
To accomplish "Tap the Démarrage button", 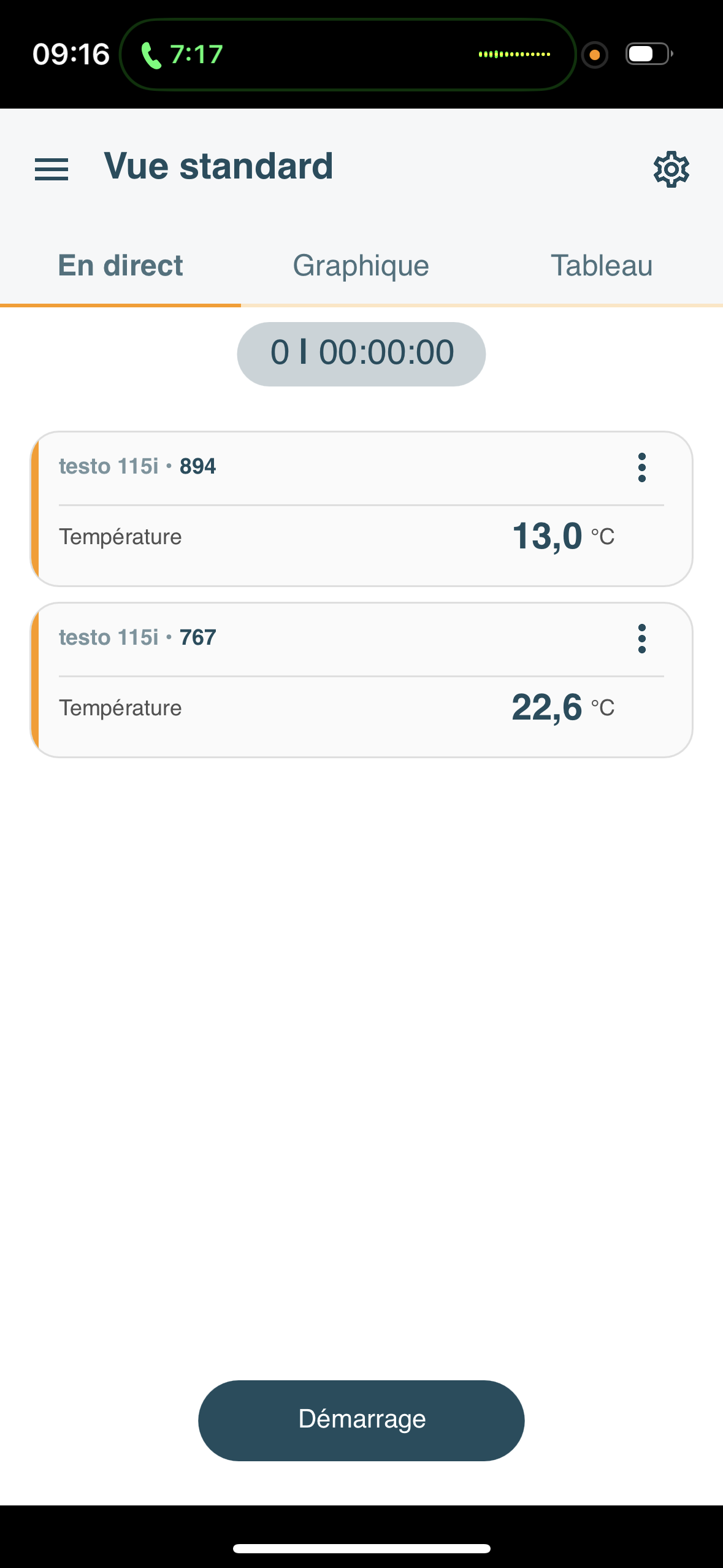I will [361, 1420].
